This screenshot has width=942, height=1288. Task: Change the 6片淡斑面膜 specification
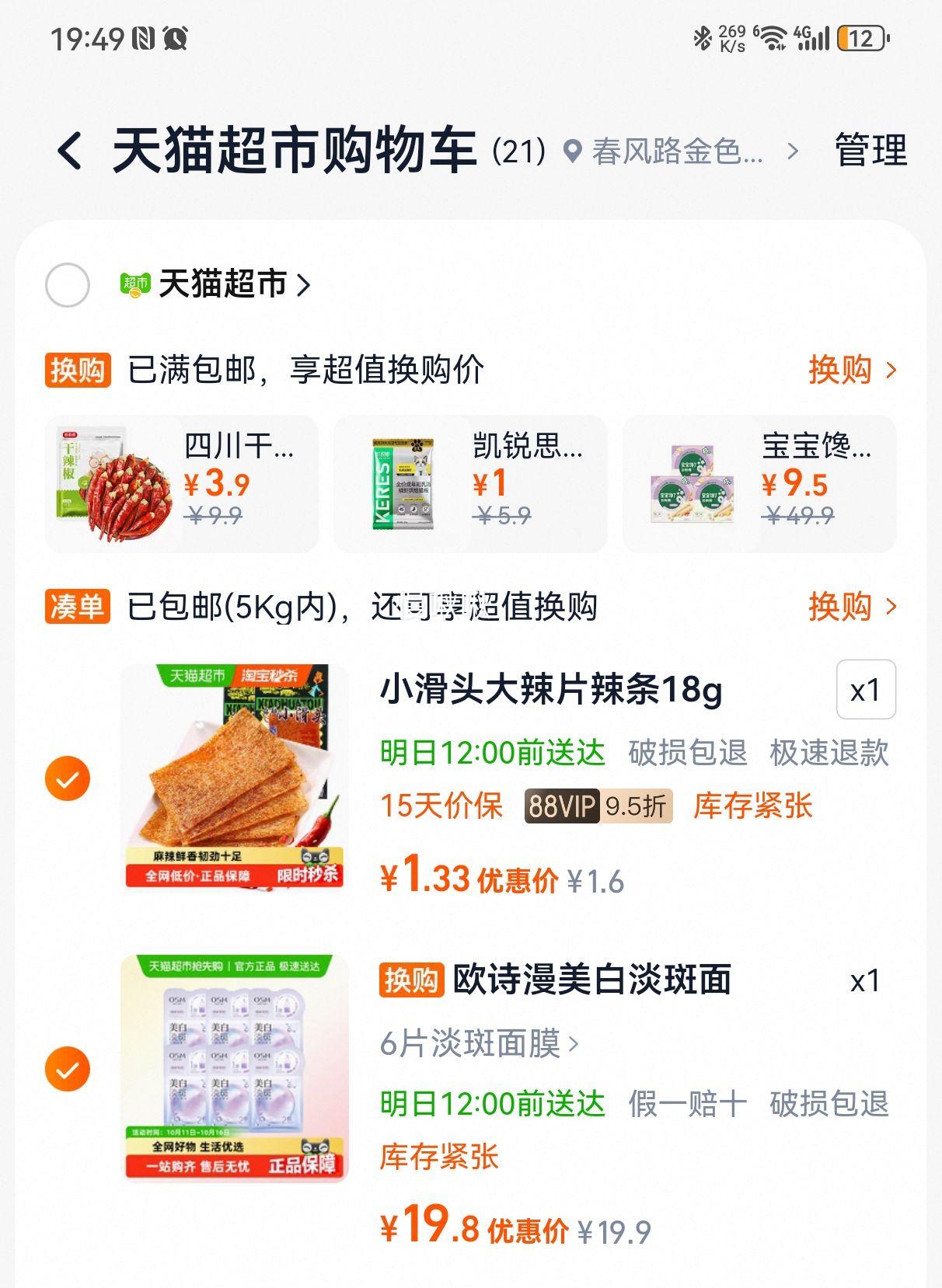click(479, 1043)
